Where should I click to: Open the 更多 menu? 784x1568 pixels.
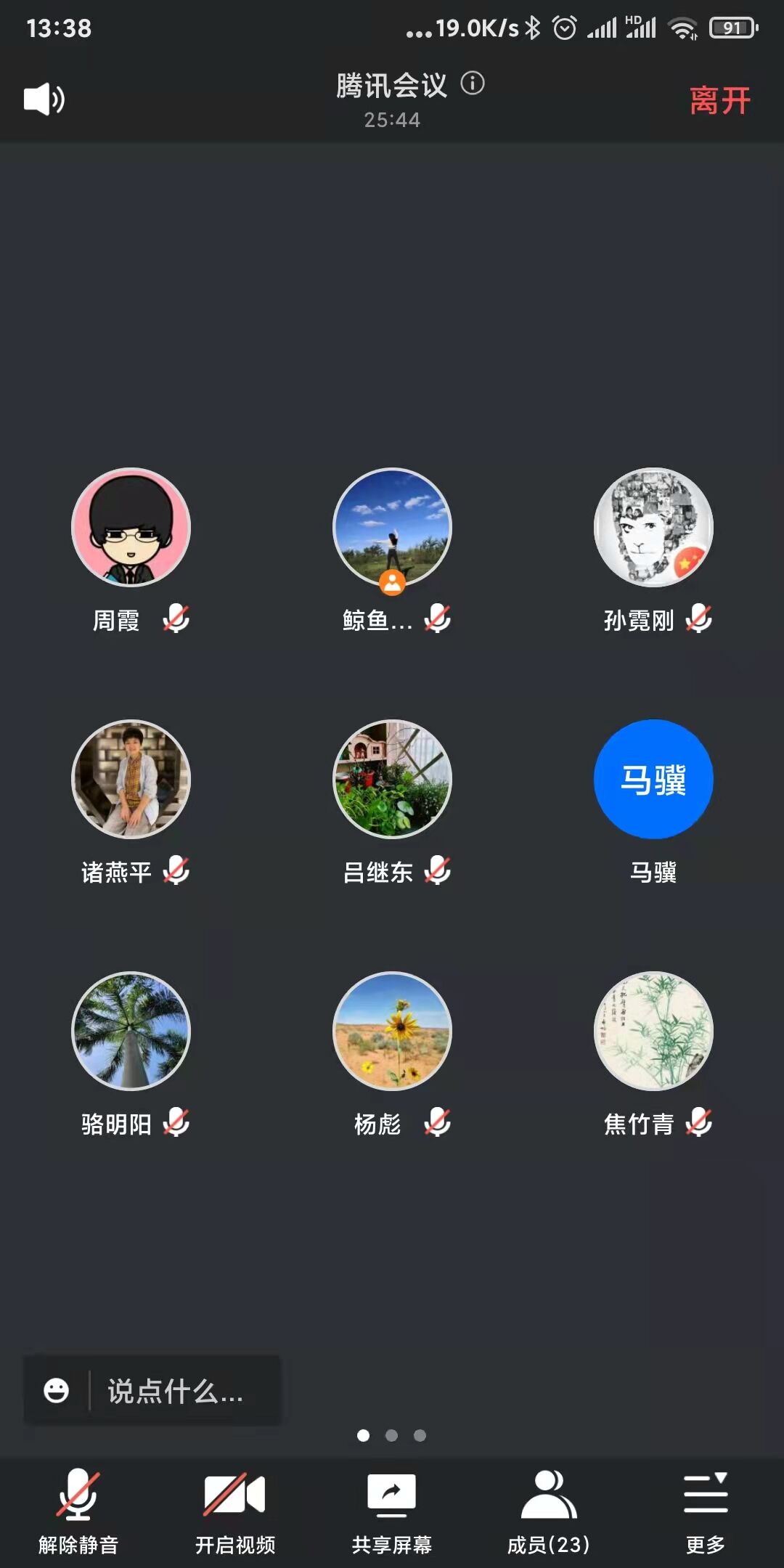[x=706, y=1511]
